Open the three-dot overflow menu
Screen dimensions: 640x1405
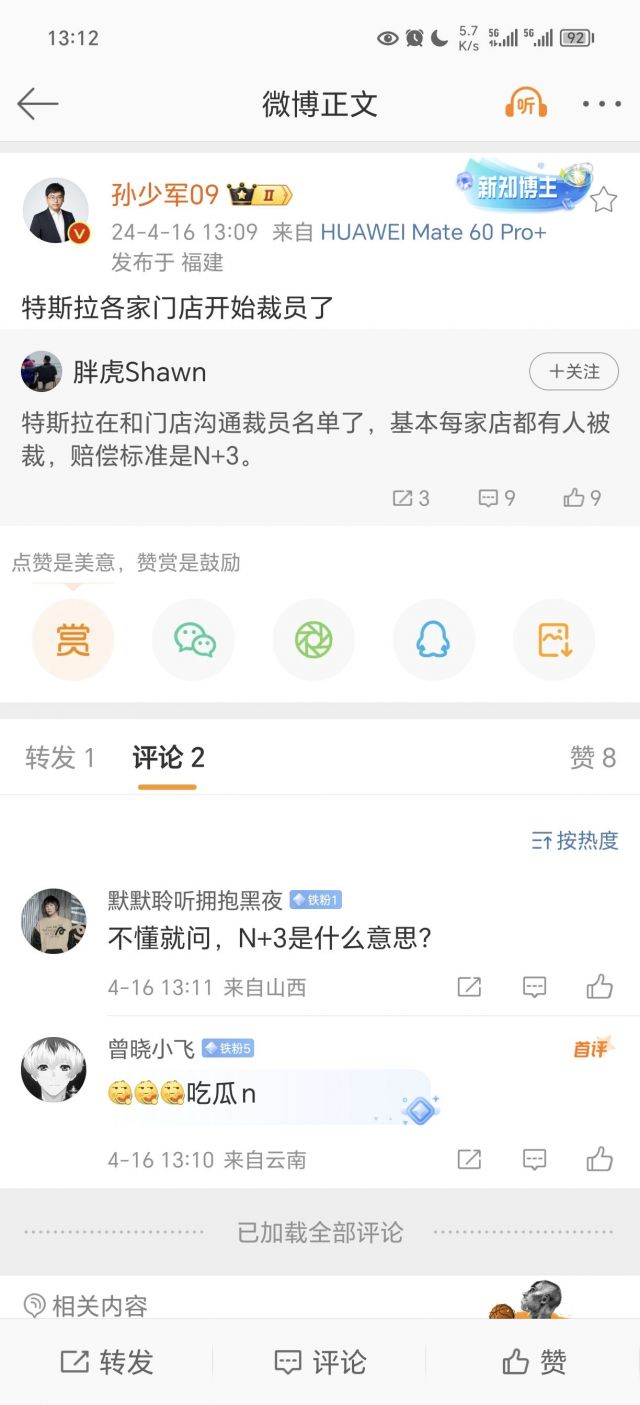[601, 103]
